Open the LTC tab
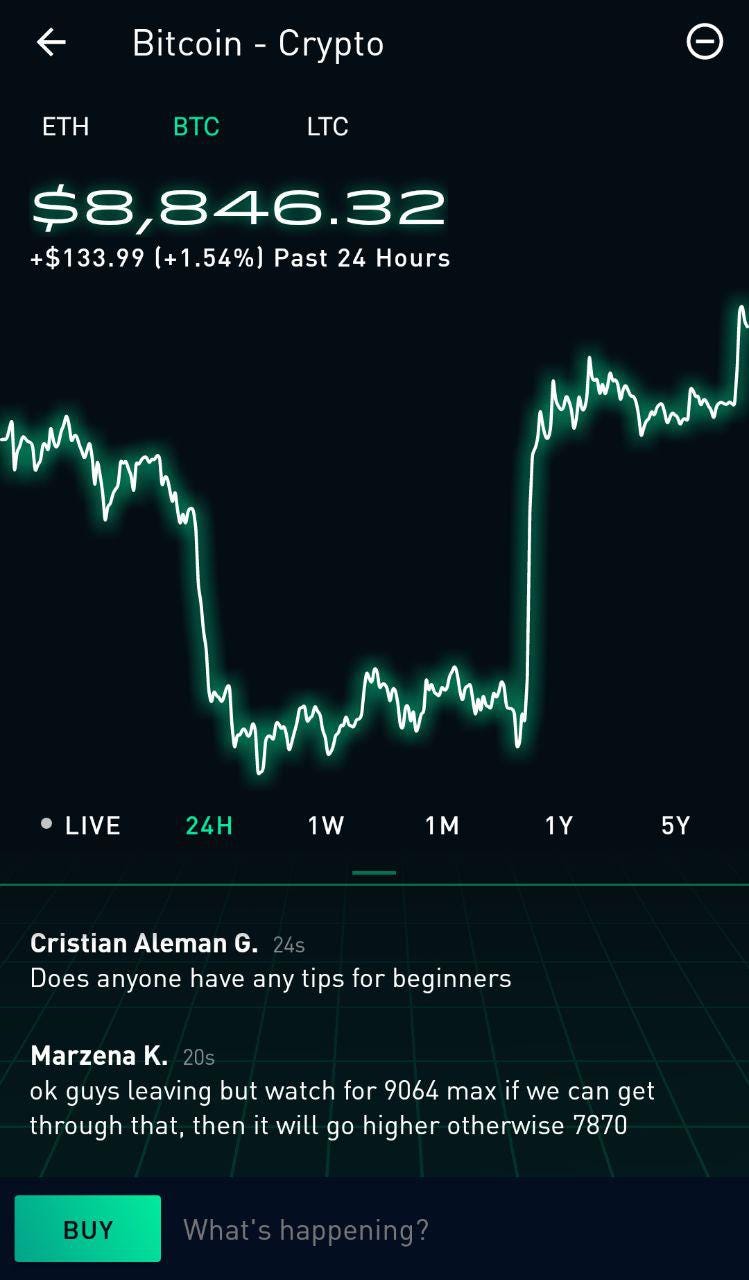 coord(327,127)
